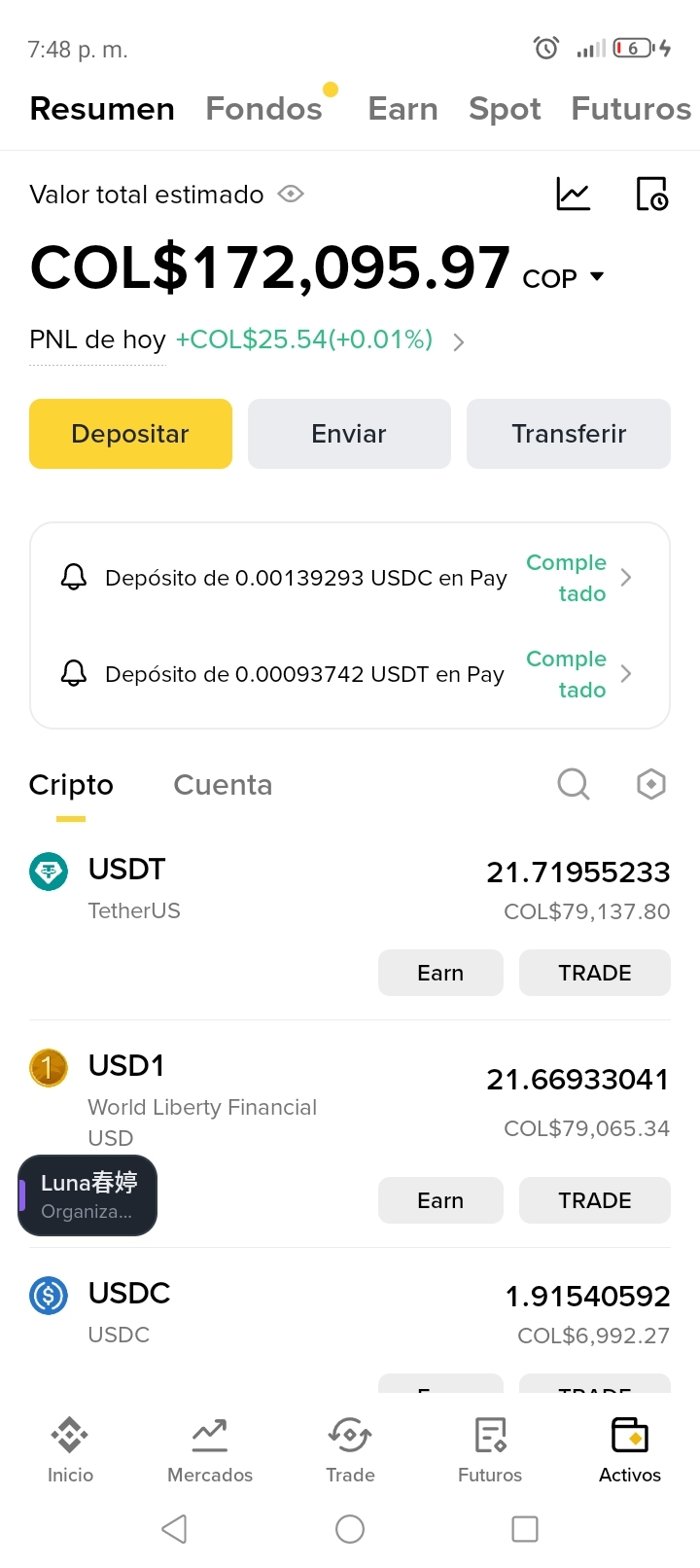Go to the Mercados tab

click(210, 1449)
